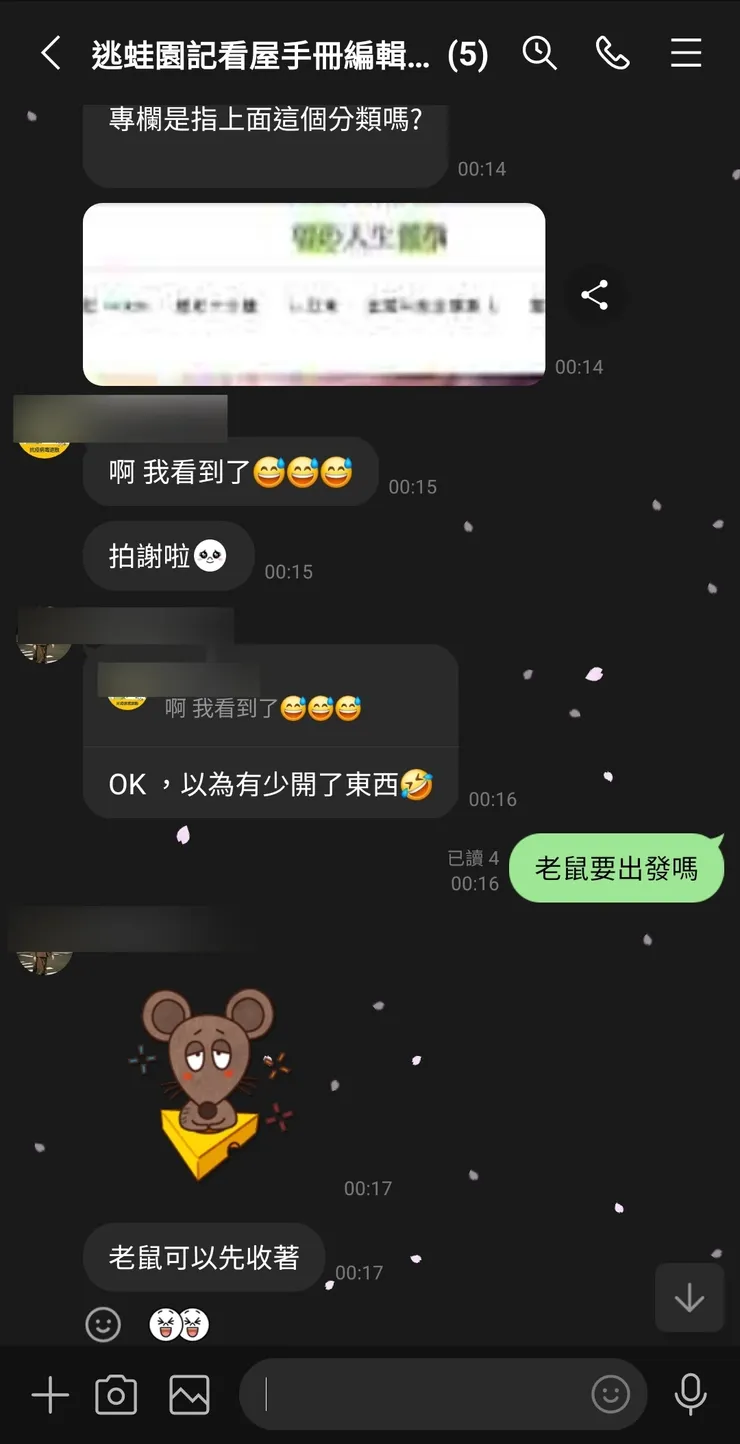Image resolution: width=740 pixels, height=1444 pixels.
Task: Tap the smiley face to add a reaction
Action: click(103, 1324)
